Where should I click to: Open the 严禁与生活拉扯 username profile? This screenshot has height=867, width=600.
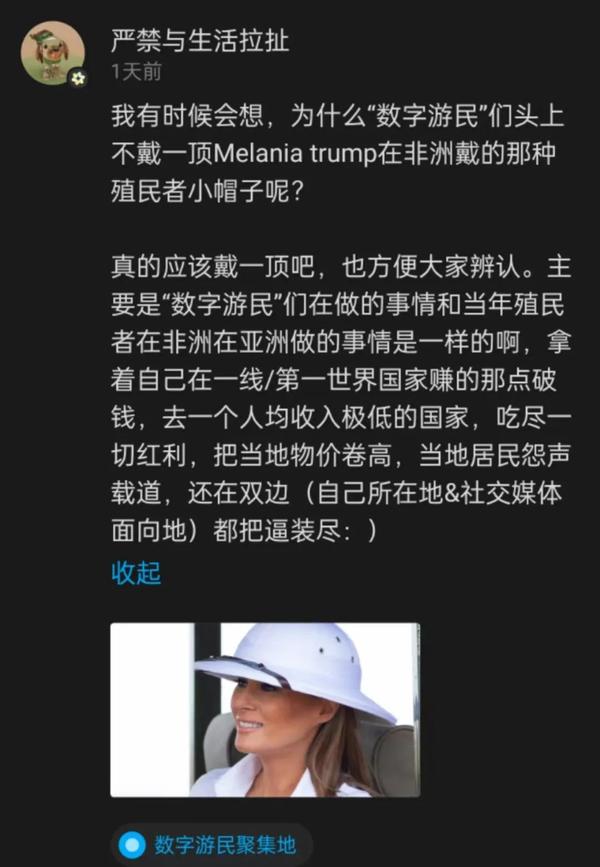coord(200,41)
